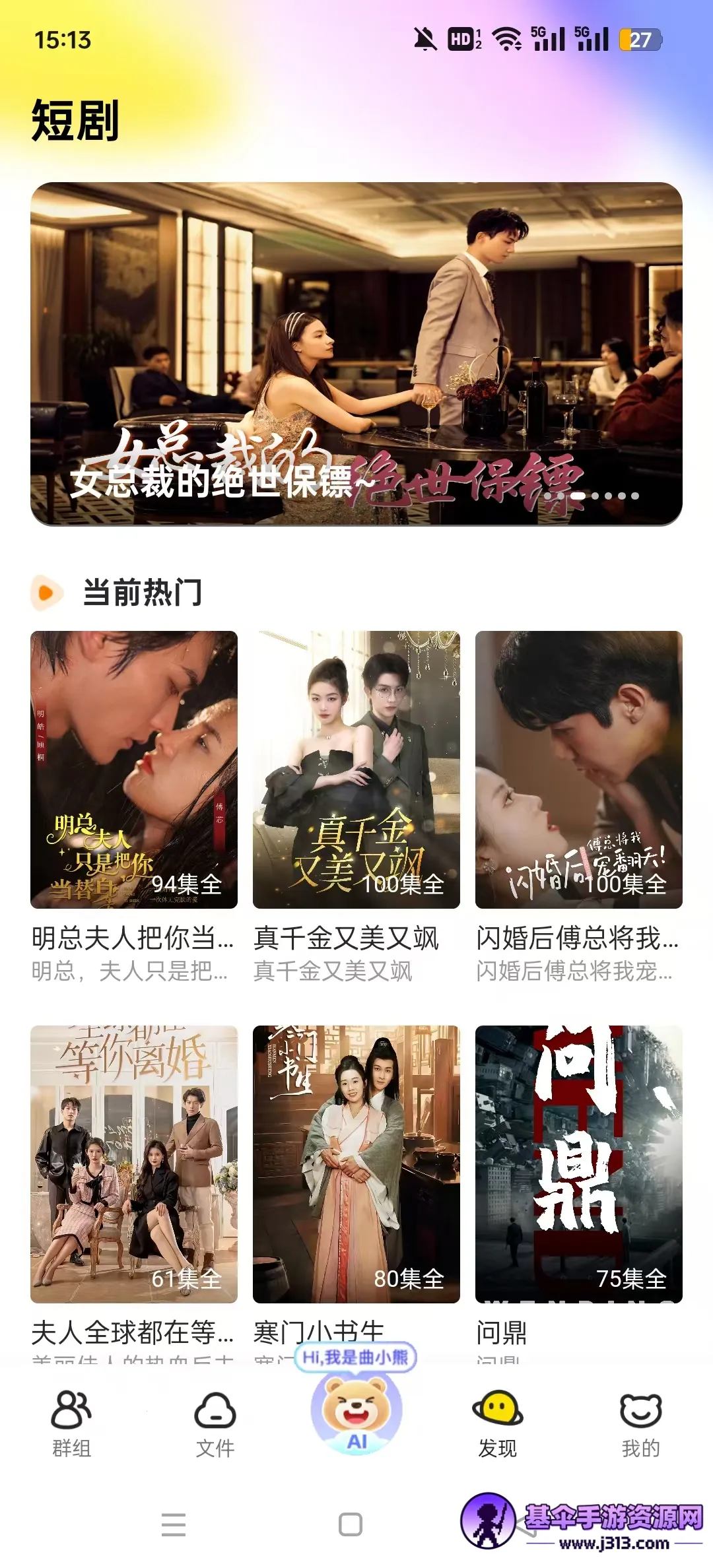Play the drama 真千金又美又飒
Viewport: 713px width, 1568px height.
(x=356, y=769)
